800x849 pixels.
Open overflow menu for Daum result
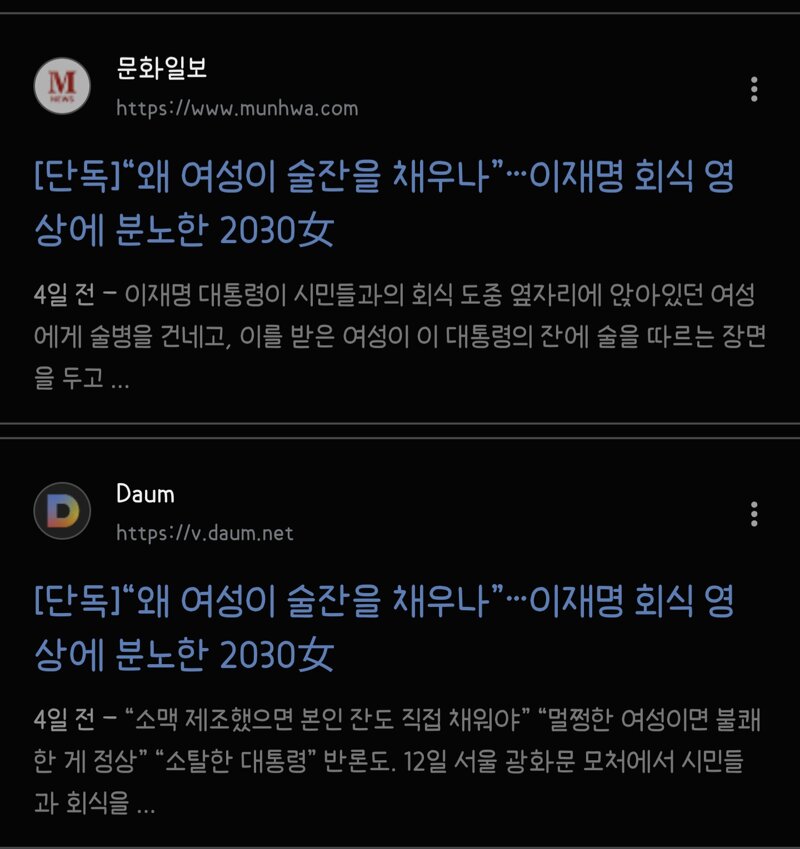point(754,514)
